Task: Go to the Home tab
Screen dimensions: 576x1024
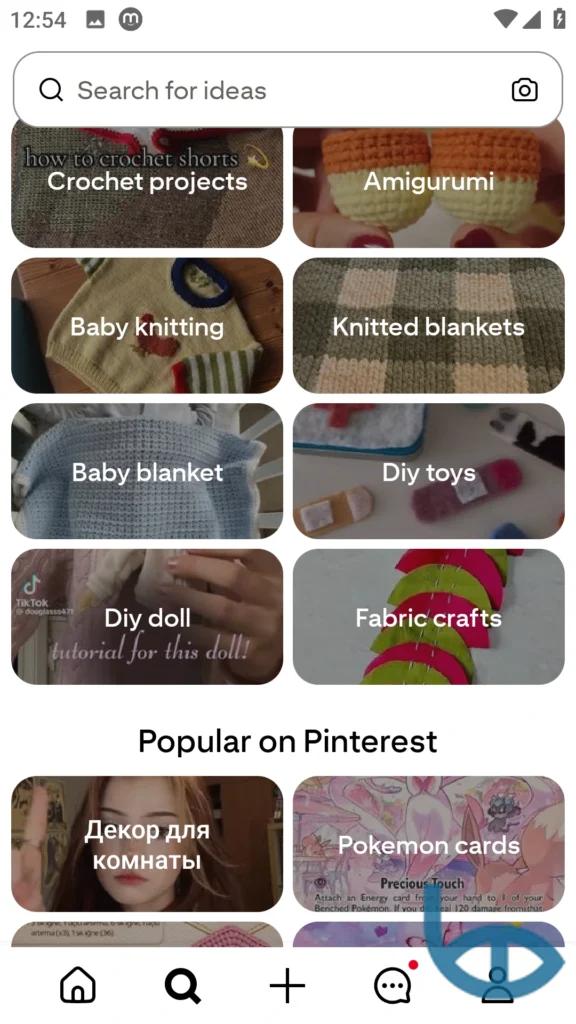Action: [78, 985]
